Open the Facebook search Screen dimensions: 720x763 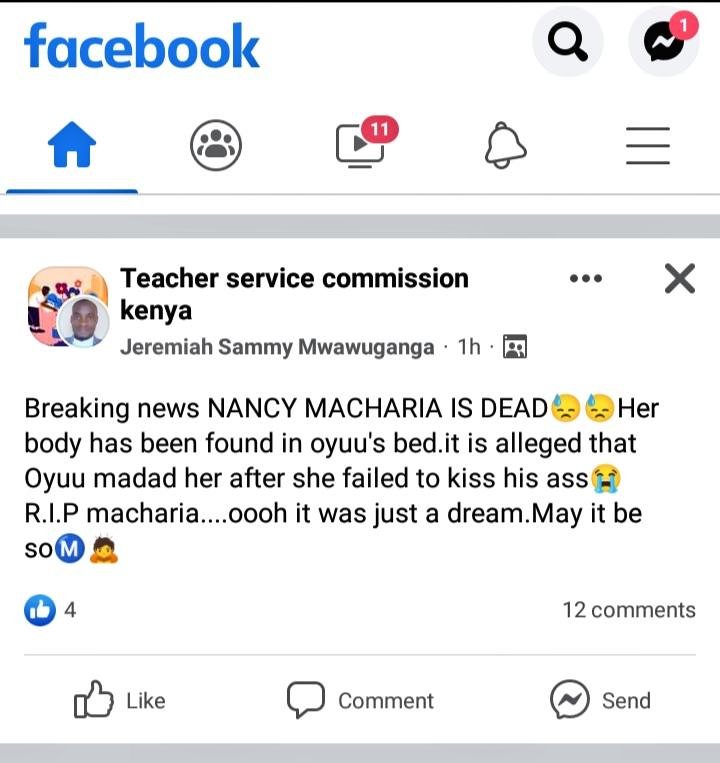(568, 42)
